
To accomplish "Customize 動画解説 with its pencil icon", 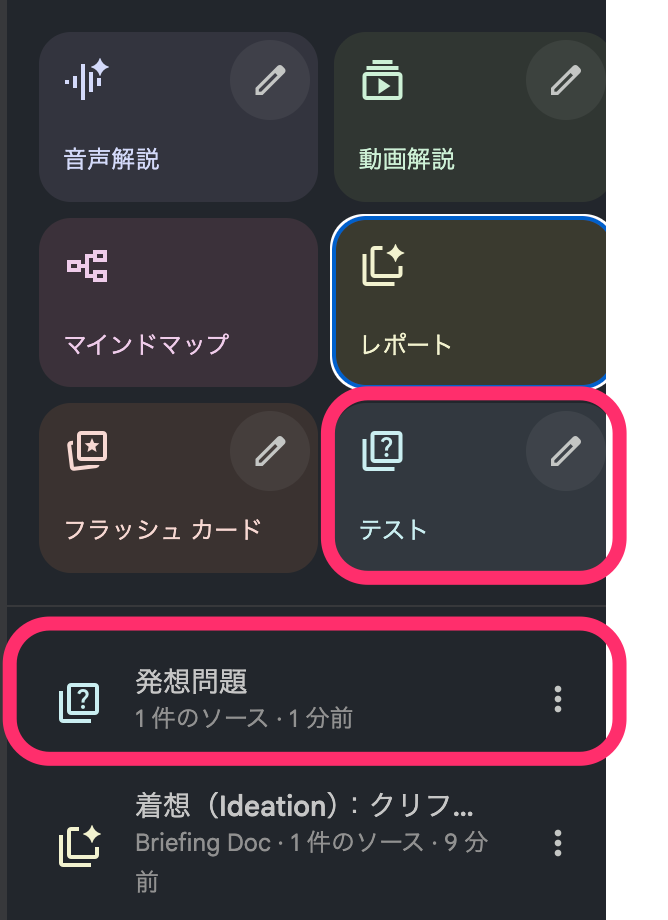I will click(x=566, y=81).
